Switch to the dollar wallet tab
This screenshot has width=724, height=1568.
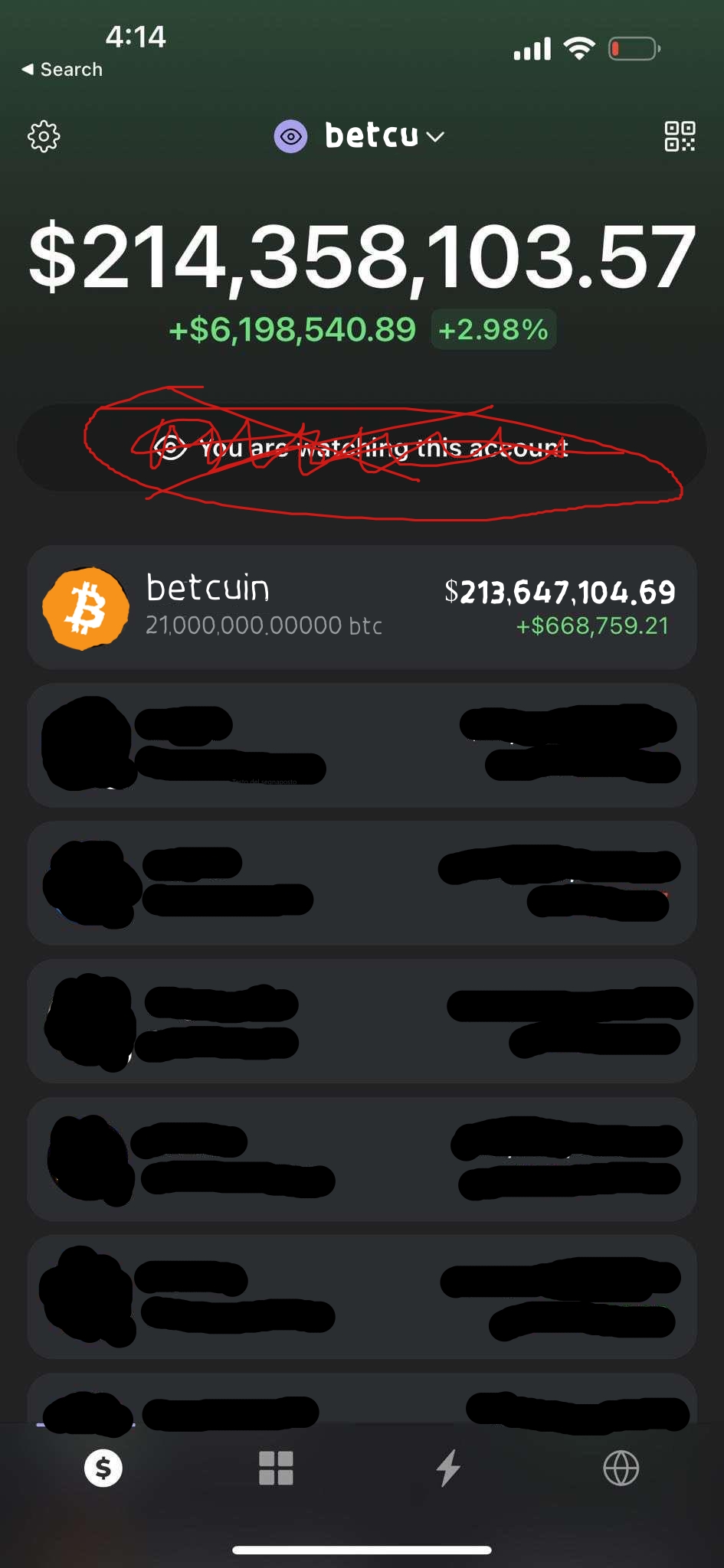(x=103, y=1468)
